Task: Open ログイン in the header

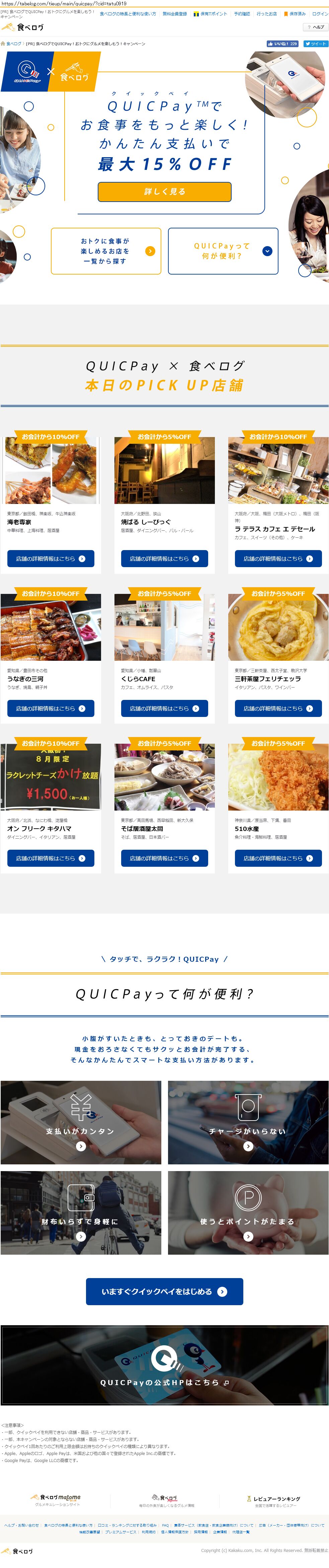Action: point(320,13)
